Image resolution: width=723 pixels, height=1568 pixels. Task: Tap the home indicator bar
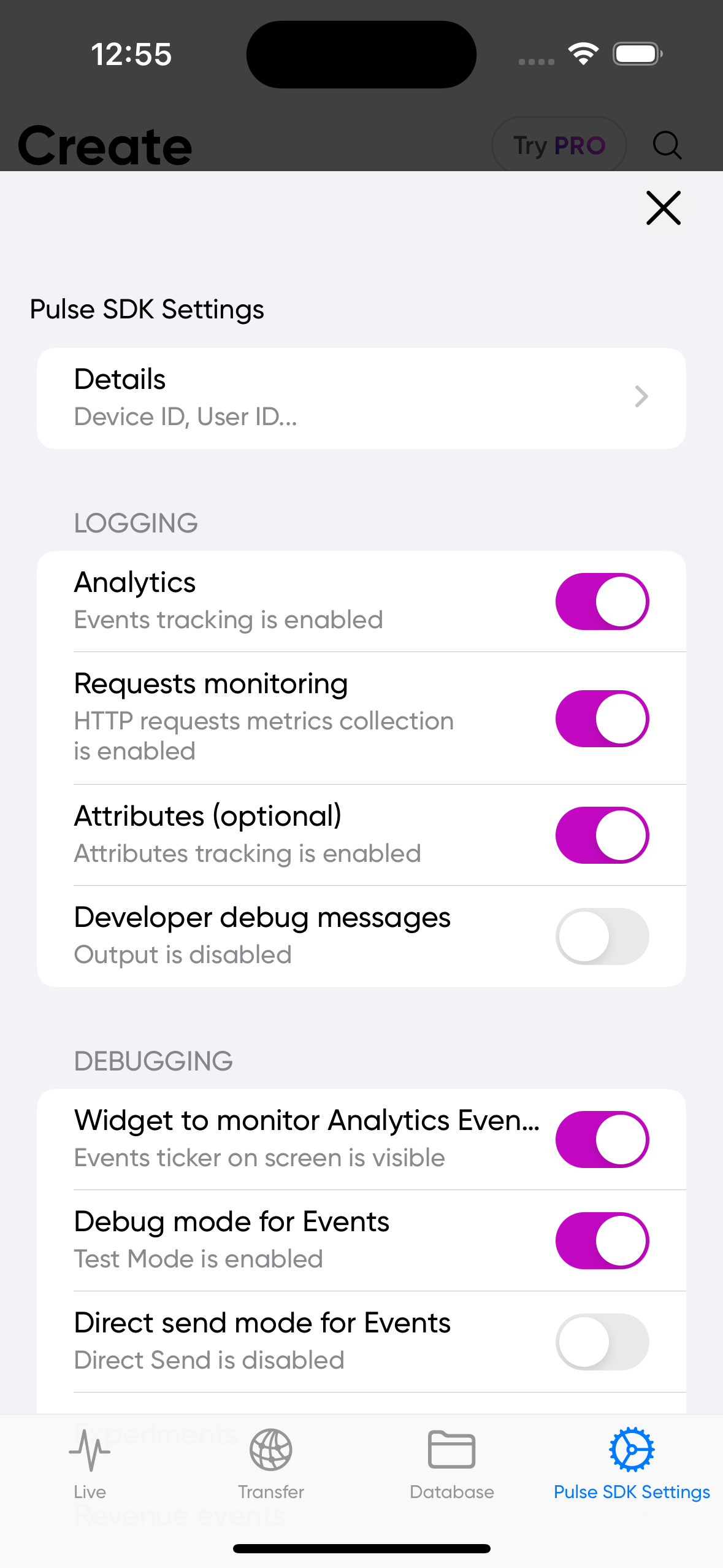[x=361, y=1547]
